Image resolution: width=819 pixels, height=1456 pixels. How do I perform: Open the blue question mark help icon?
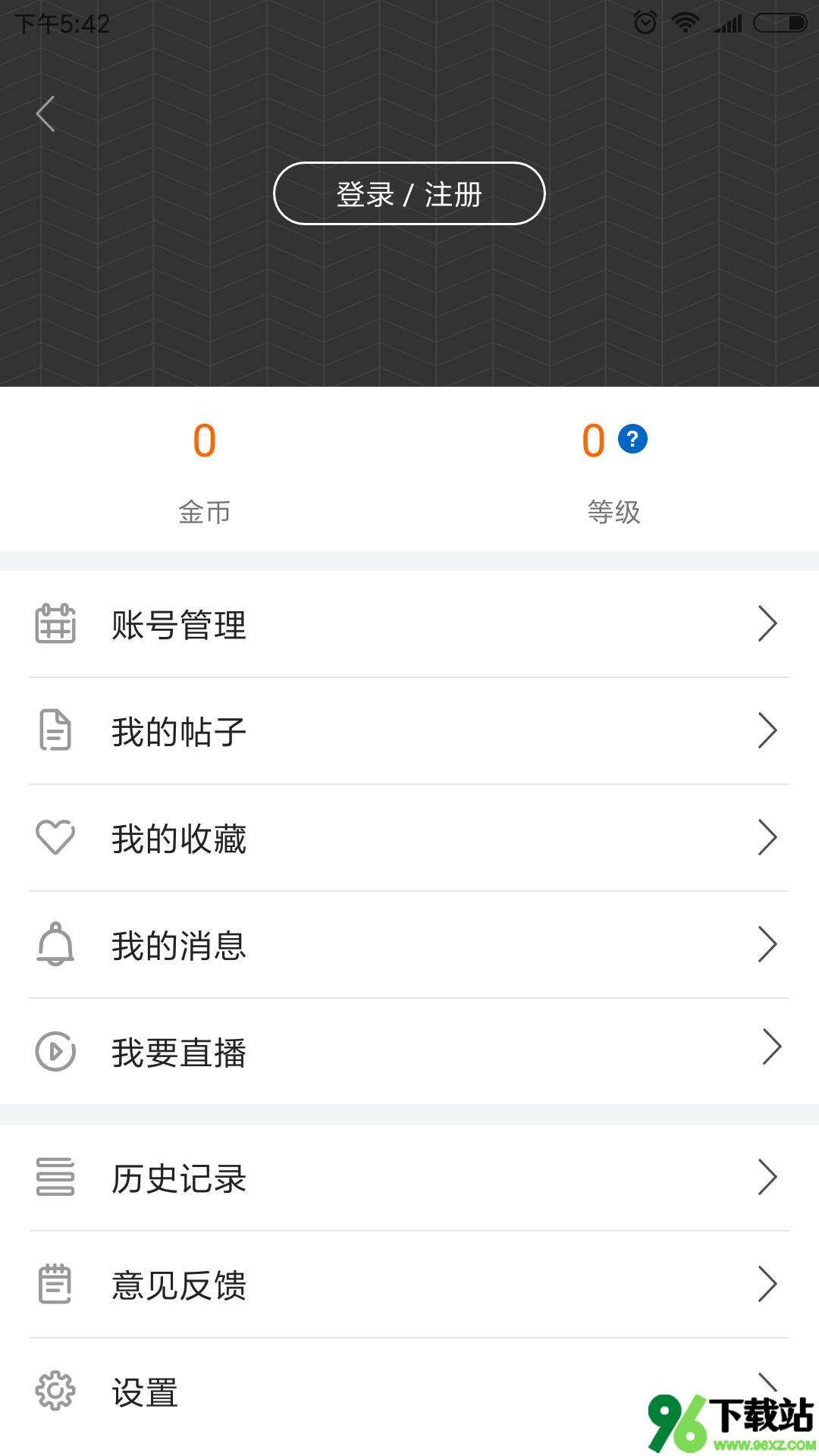(632, 439)
